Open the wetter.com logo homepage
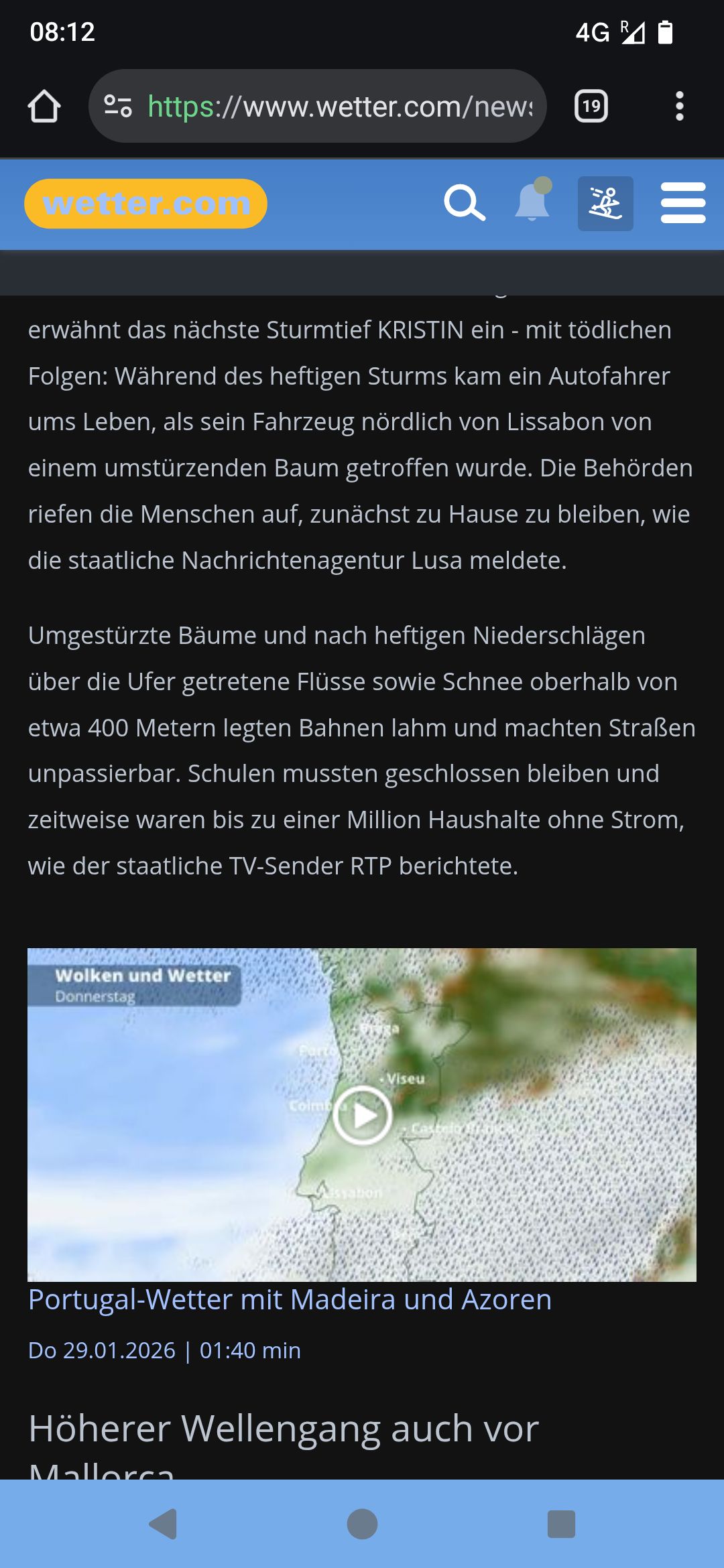724x1568 pixels. point(145,204)
